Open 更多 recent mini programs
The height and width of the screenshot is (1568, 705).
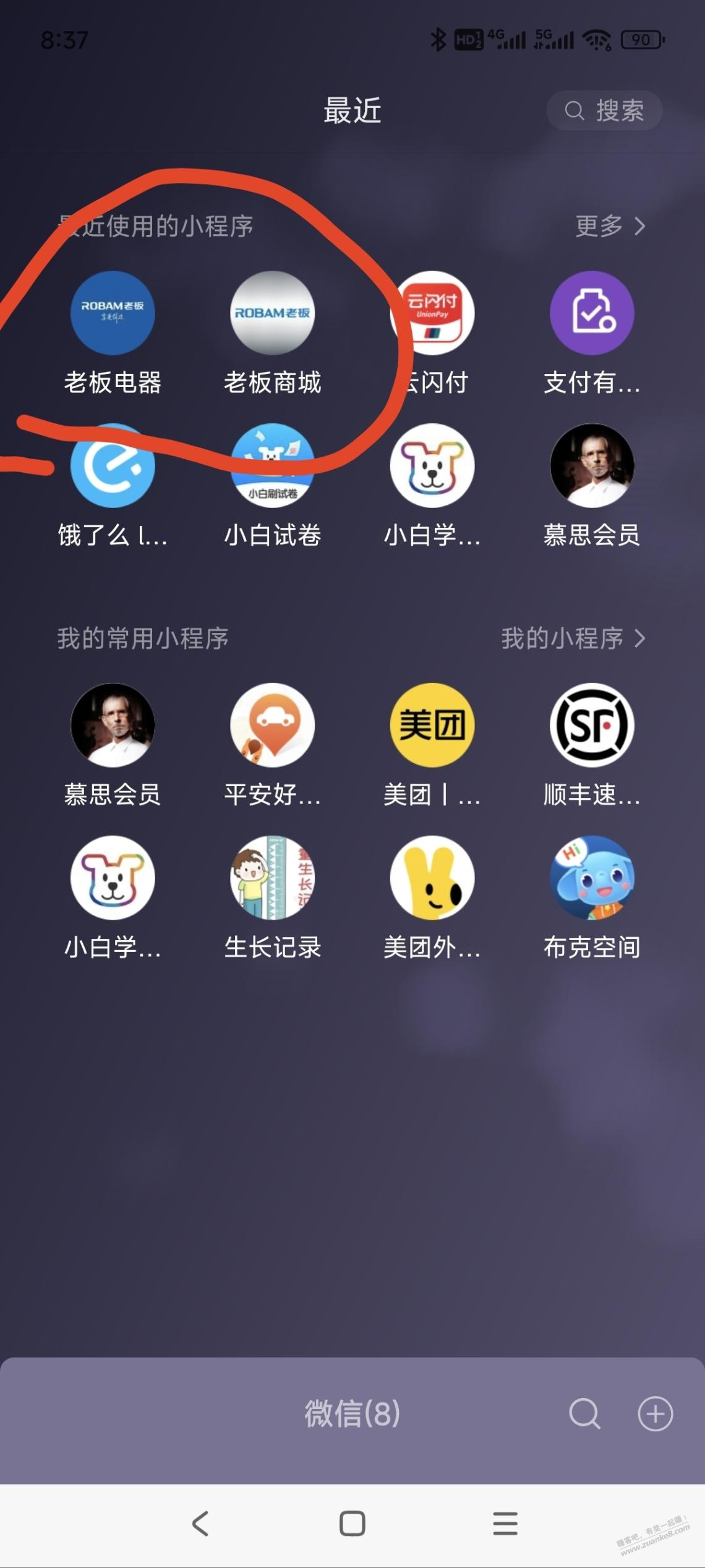[610, 226]
